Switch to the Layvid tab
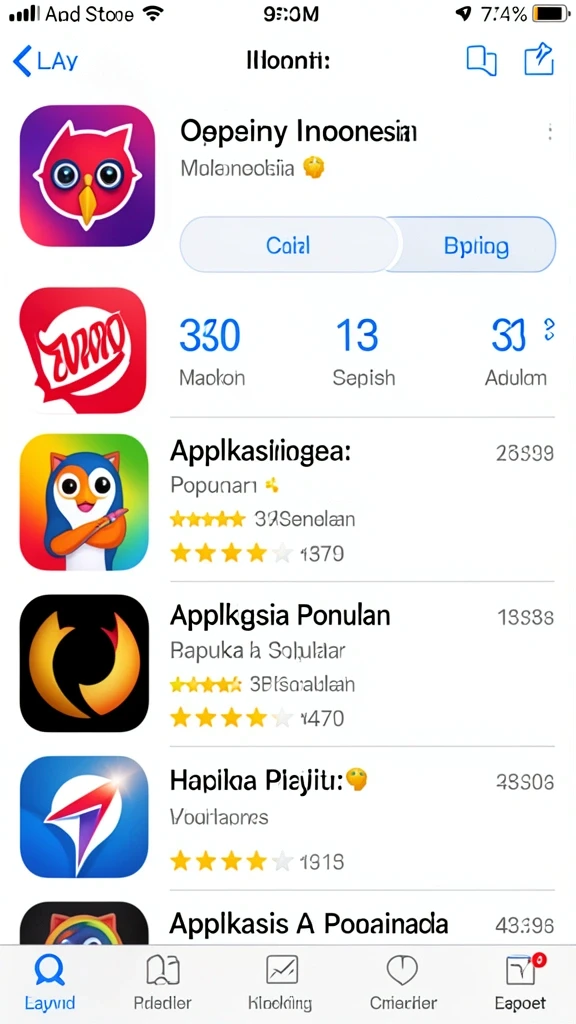 (50, 983)
